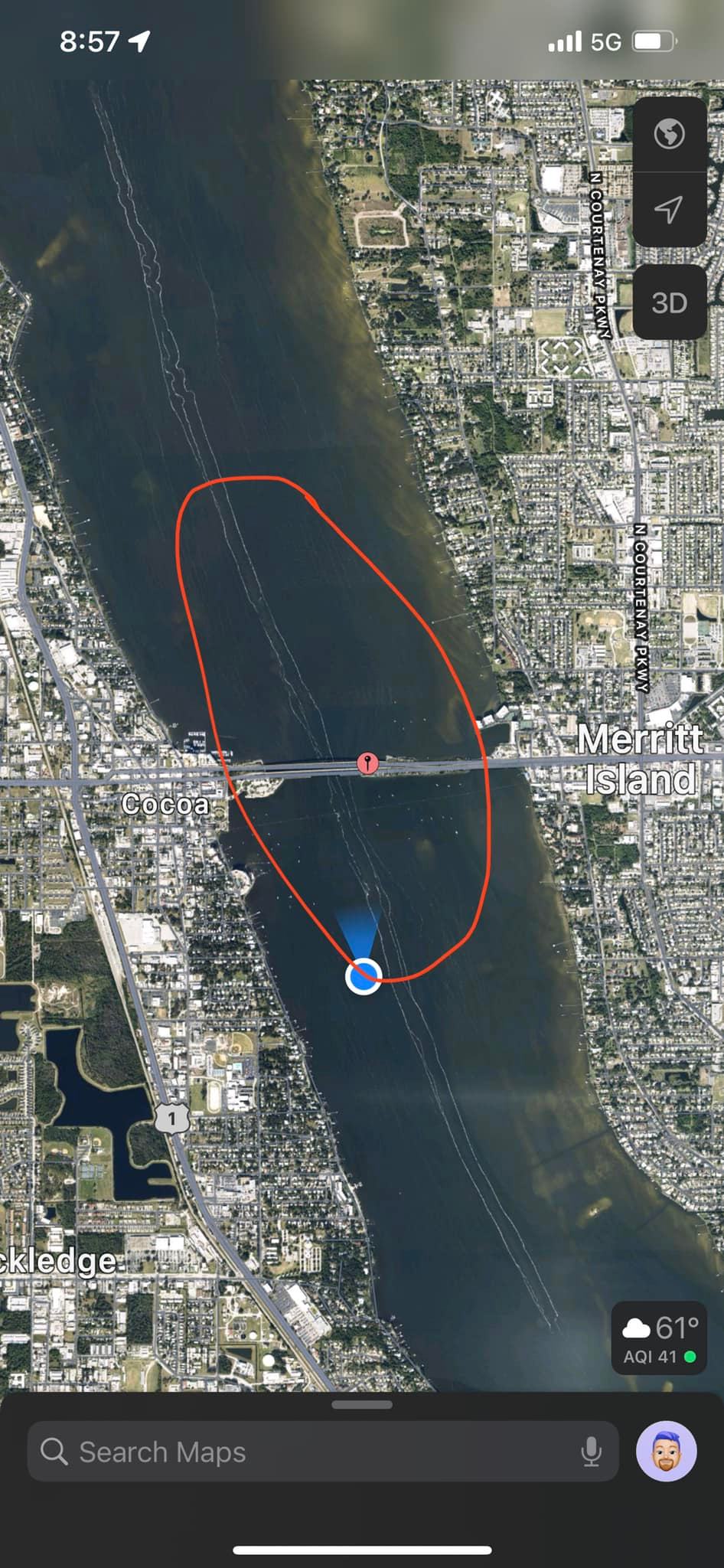This screenshot has height=1568, width=724.
Task: Open the weather and AQI widget
Action: [659, 1338]
